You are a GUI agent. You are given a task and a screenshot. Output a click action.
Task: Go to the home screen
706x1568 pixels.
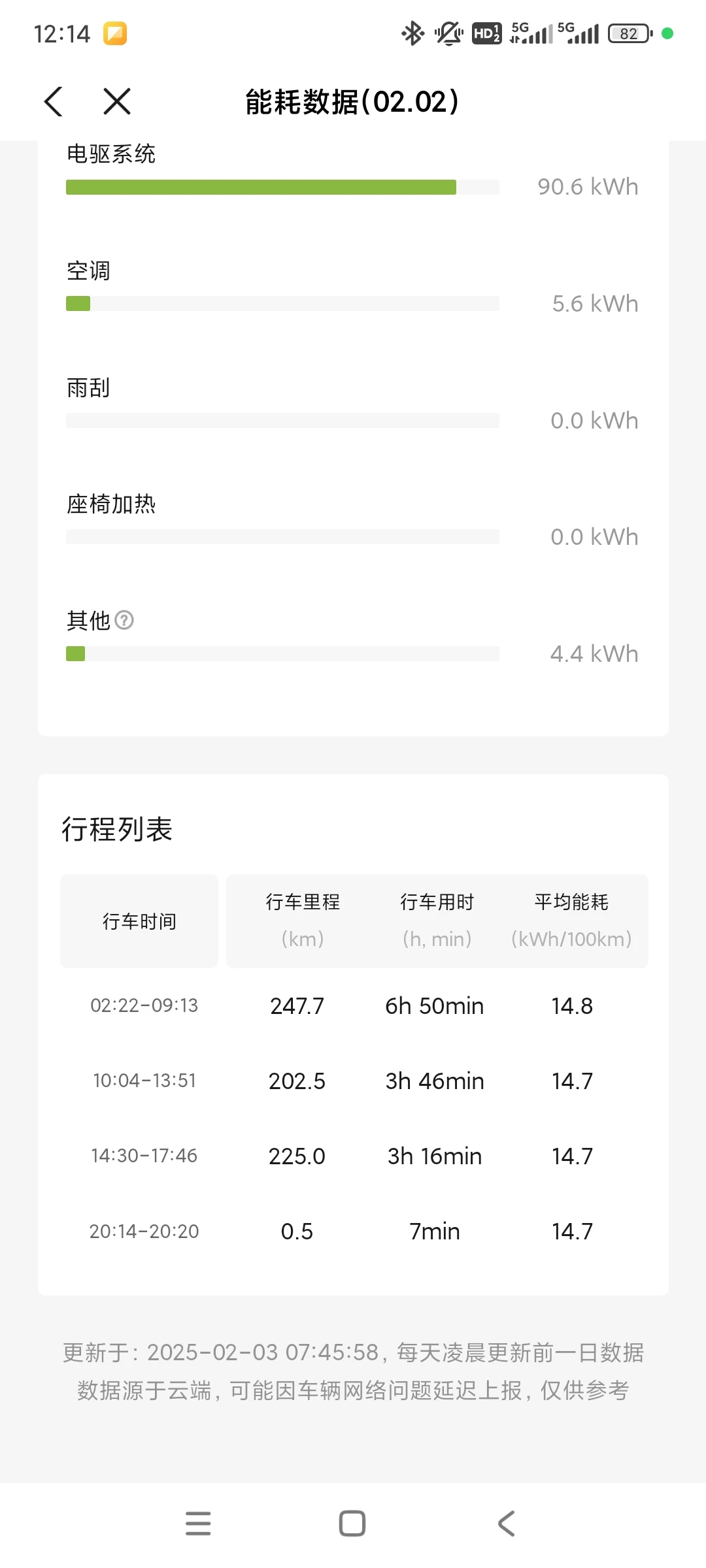(x=352, y=1523)
